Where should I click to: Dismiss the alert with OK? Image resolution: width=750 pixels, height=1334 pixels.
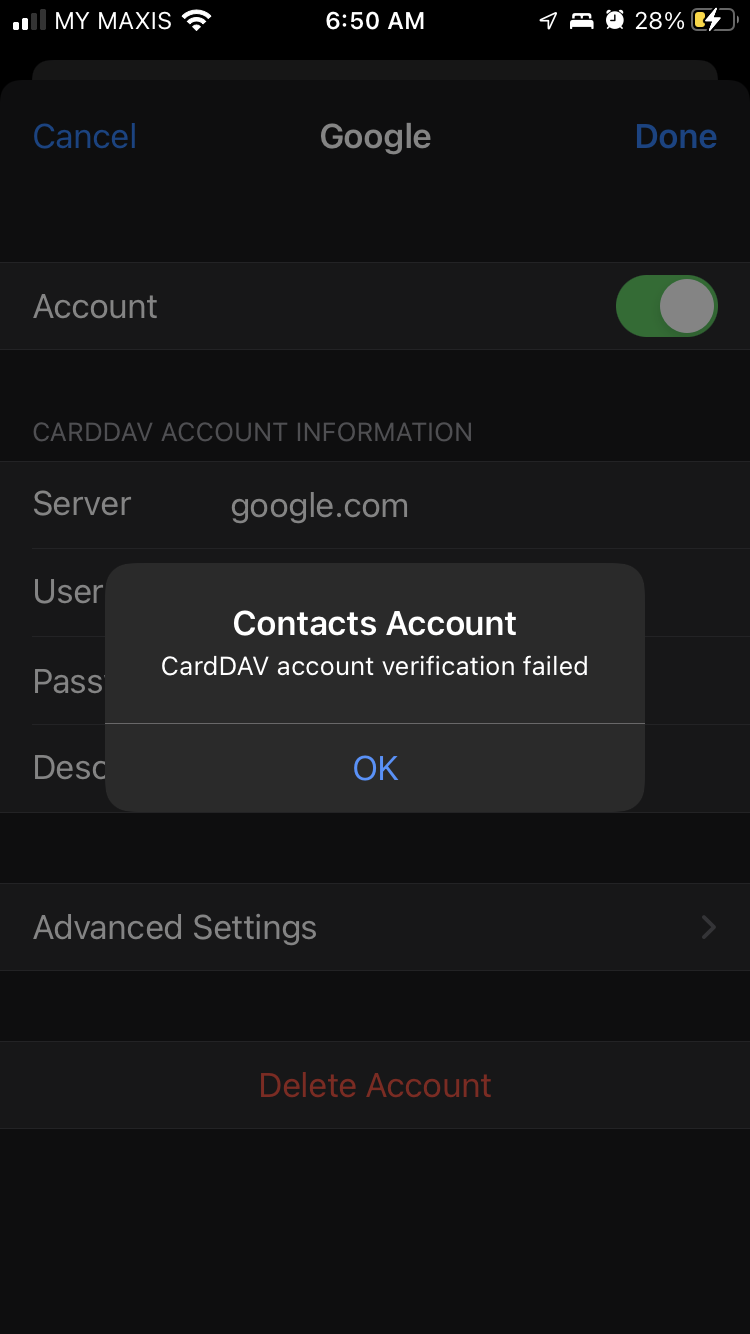(375, 768)
